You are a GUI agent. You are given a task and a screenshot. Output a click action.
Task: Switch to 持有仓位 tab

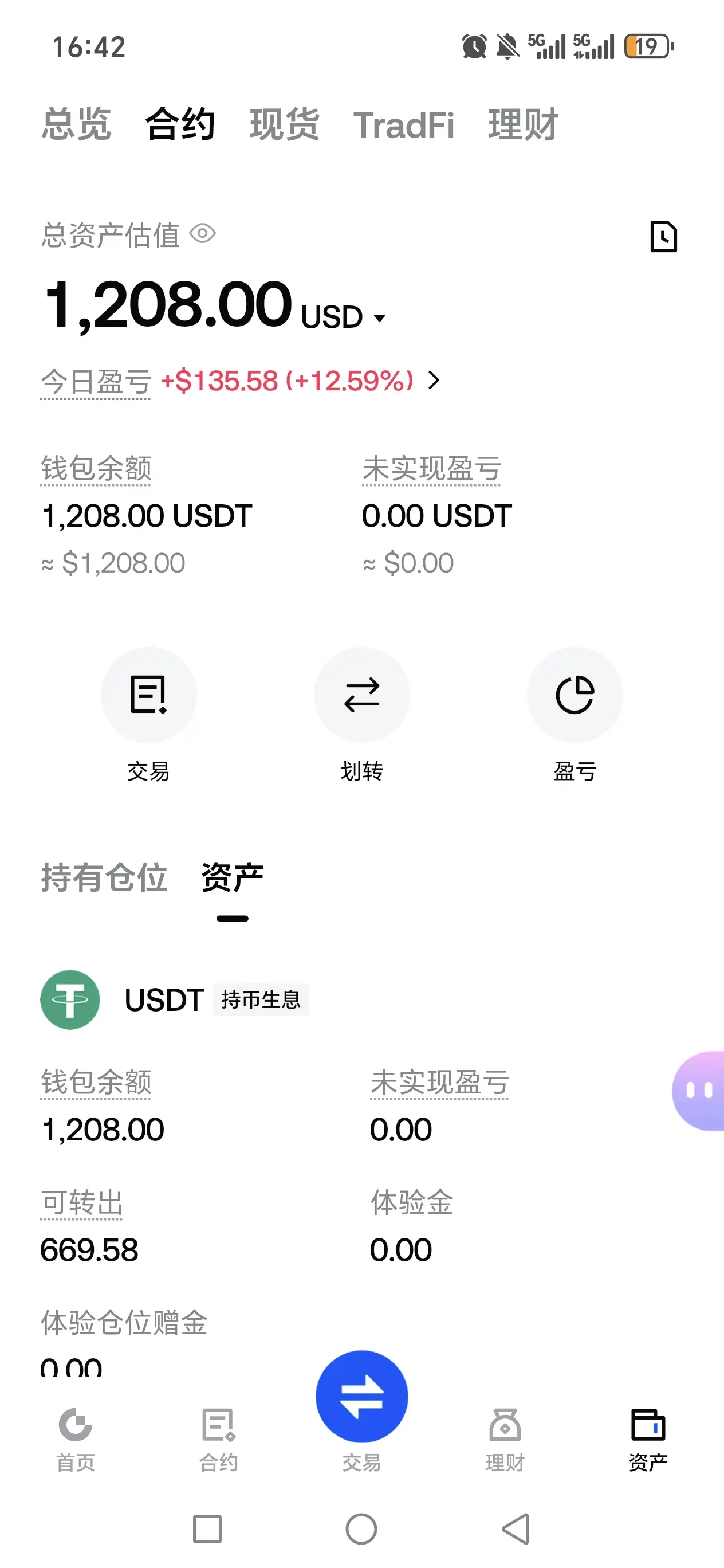tap(104, 877)
